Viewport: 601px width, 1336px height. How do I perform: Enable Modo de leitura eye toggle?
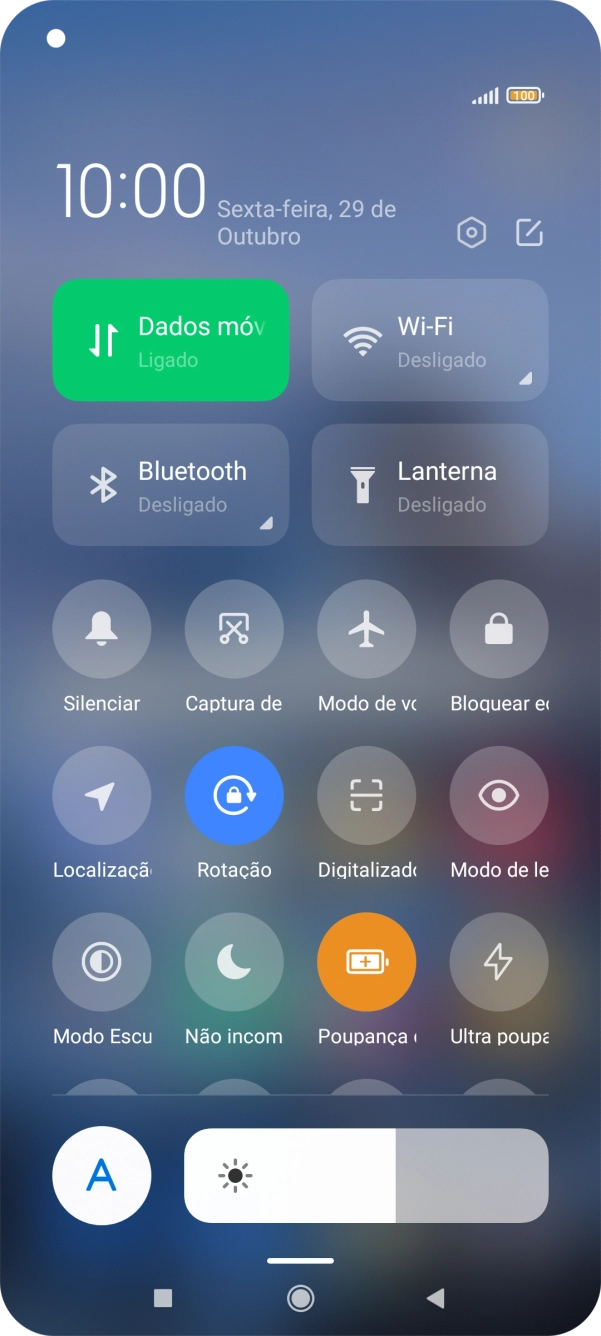tap(498, 796)
